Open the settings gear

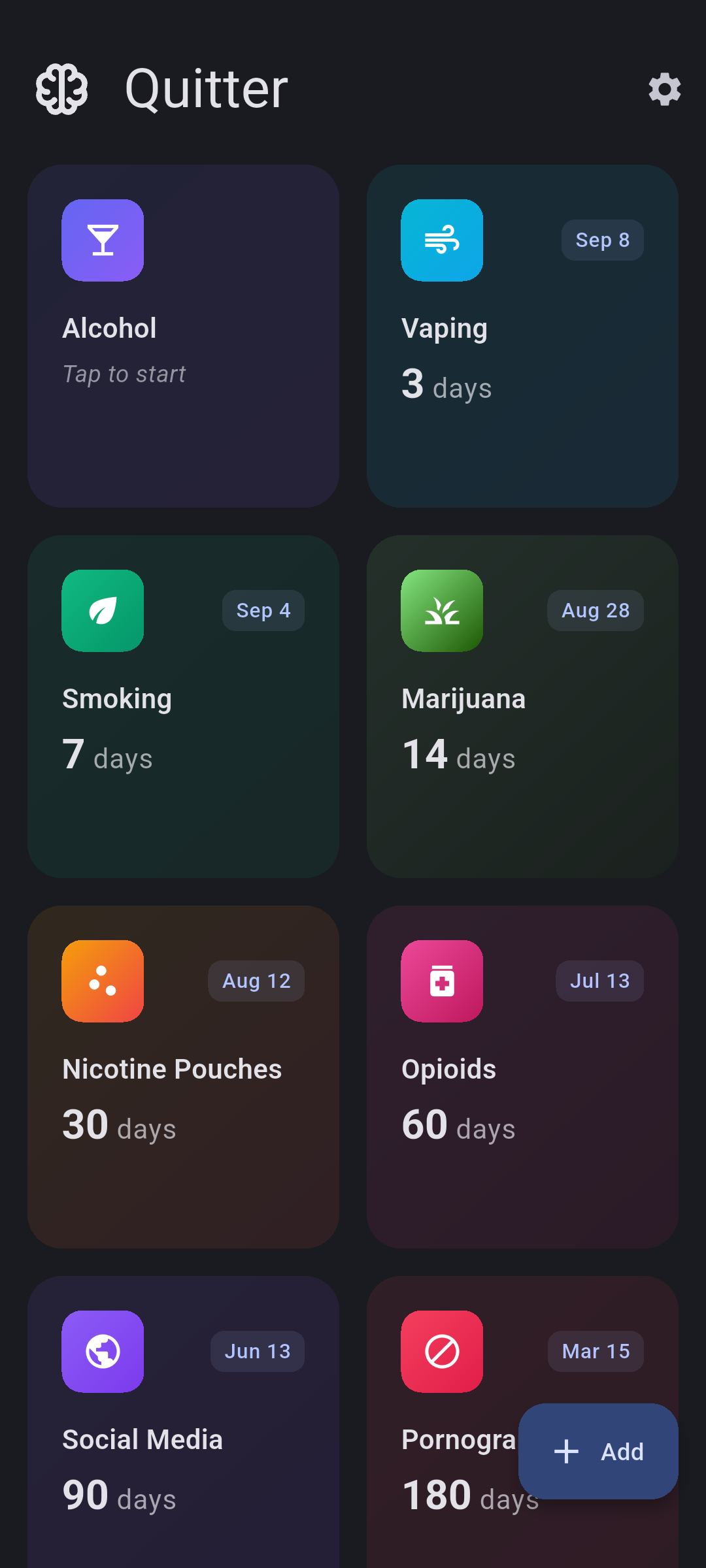(x=664, y=90)
